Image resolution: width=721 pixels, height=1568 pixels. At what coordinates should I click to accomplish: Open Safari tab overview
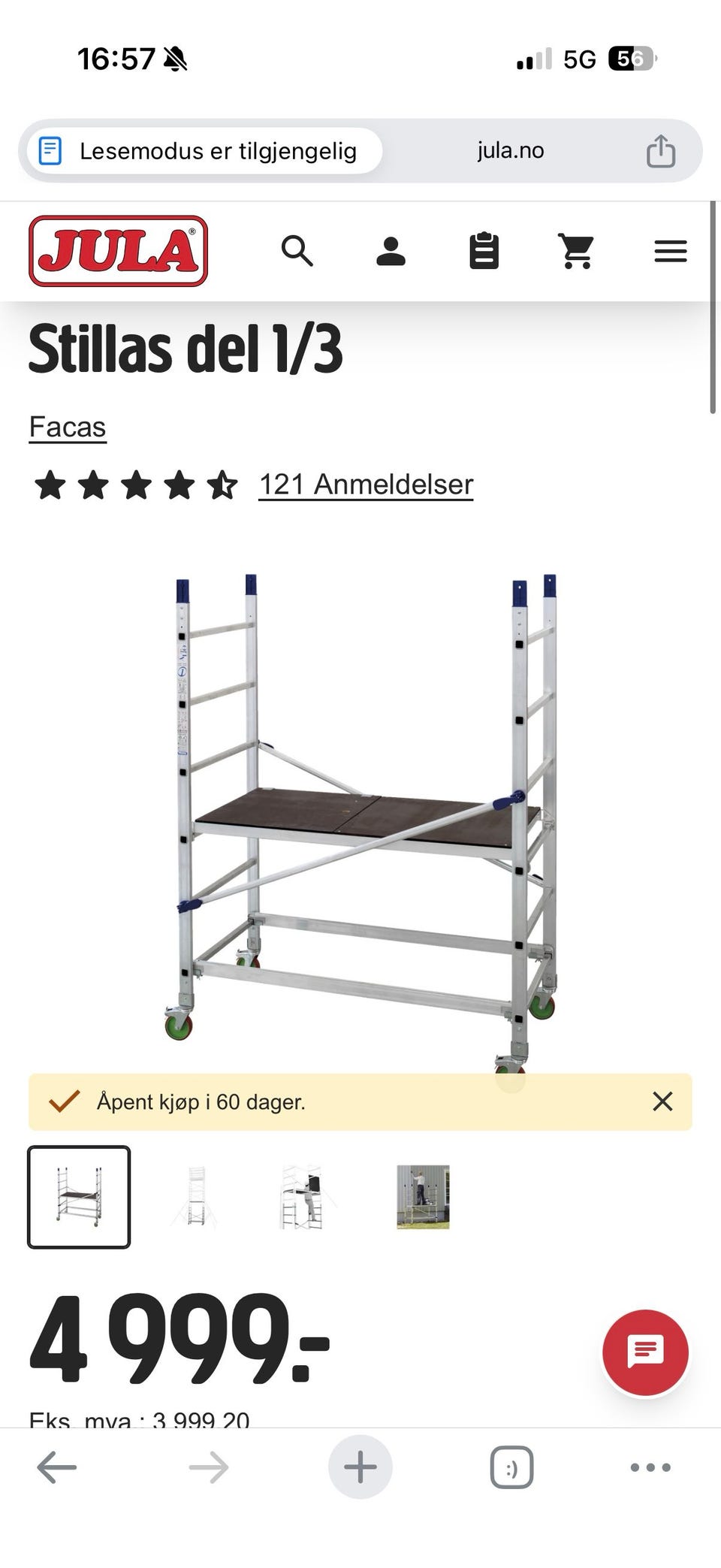[511, 1466]
